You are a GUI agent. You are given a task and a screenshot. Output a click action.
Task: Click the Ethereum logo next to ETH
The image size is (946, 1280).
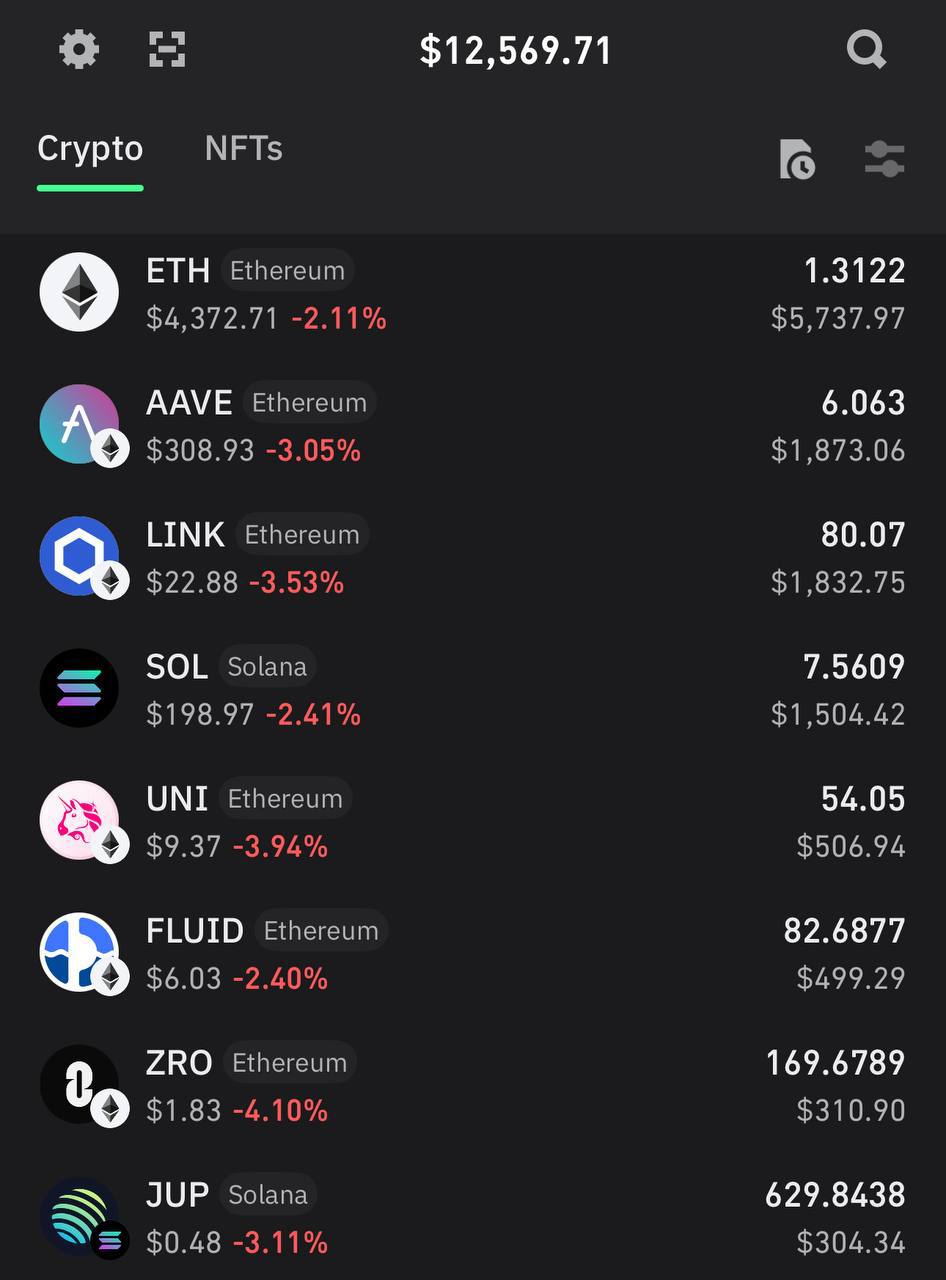79,291
